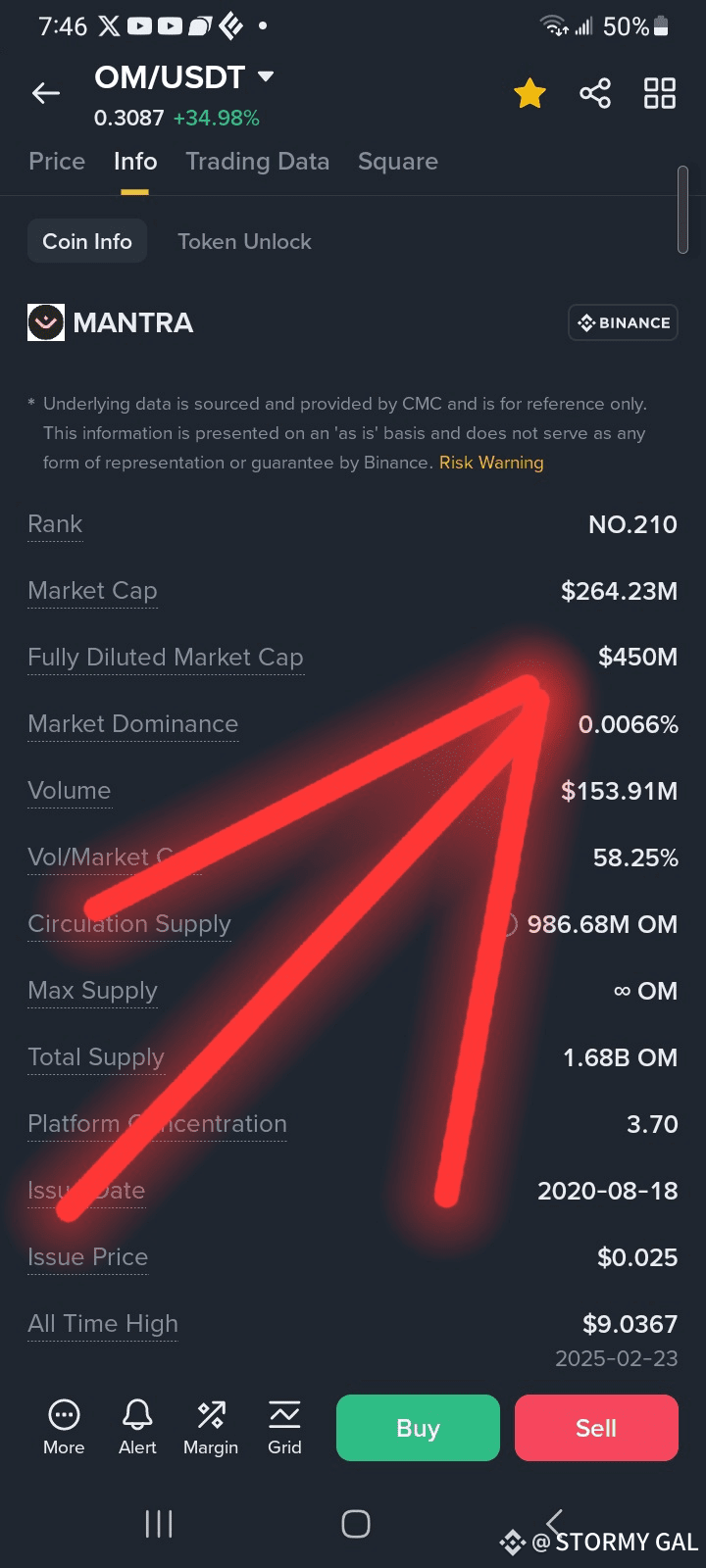706x1568 pixels.
Task: Open system recent apps
Action: point(159,1524)
